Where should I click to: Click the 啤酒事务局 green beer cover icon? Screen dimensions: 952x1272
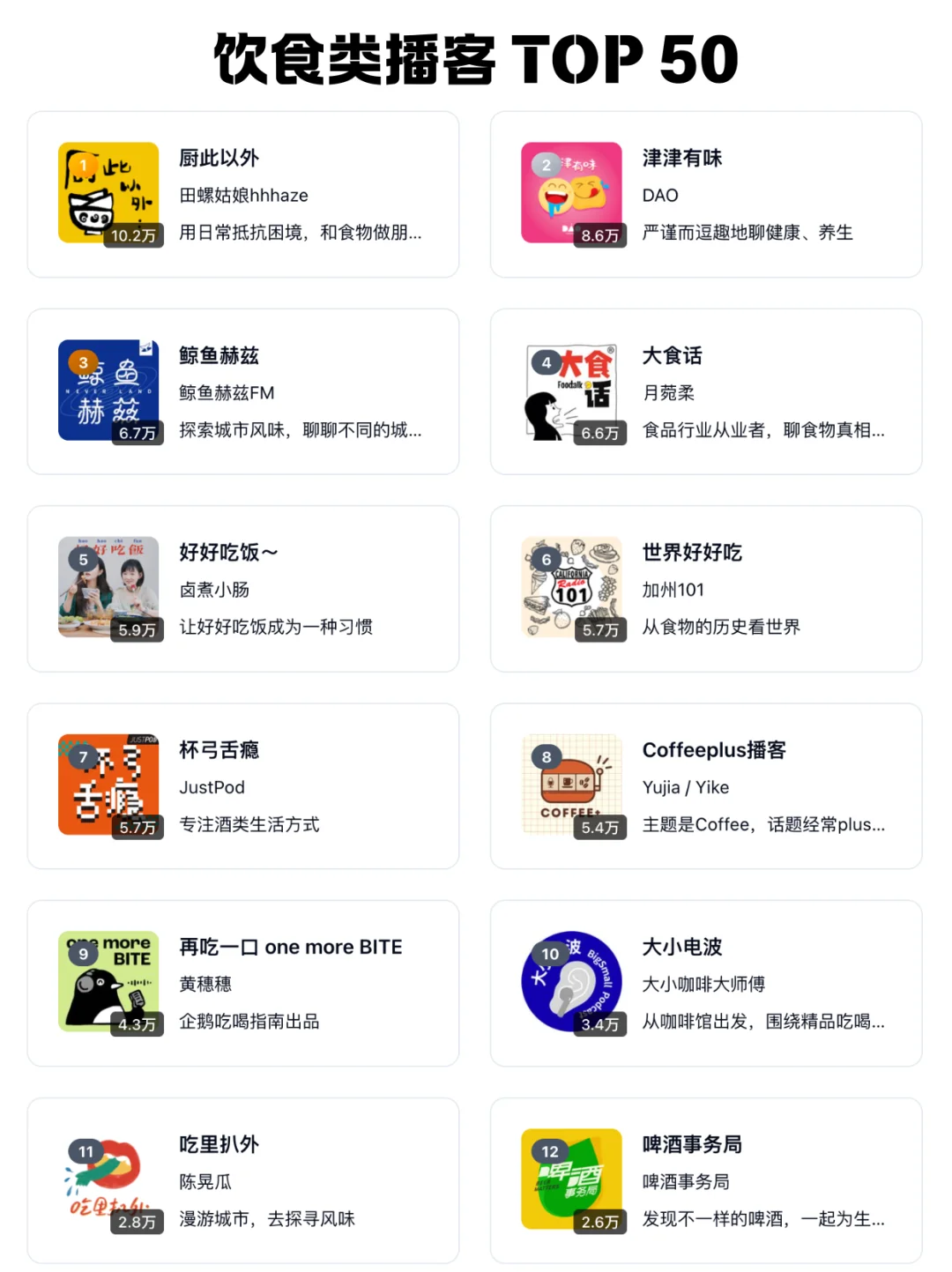(x=570, y=1178)
